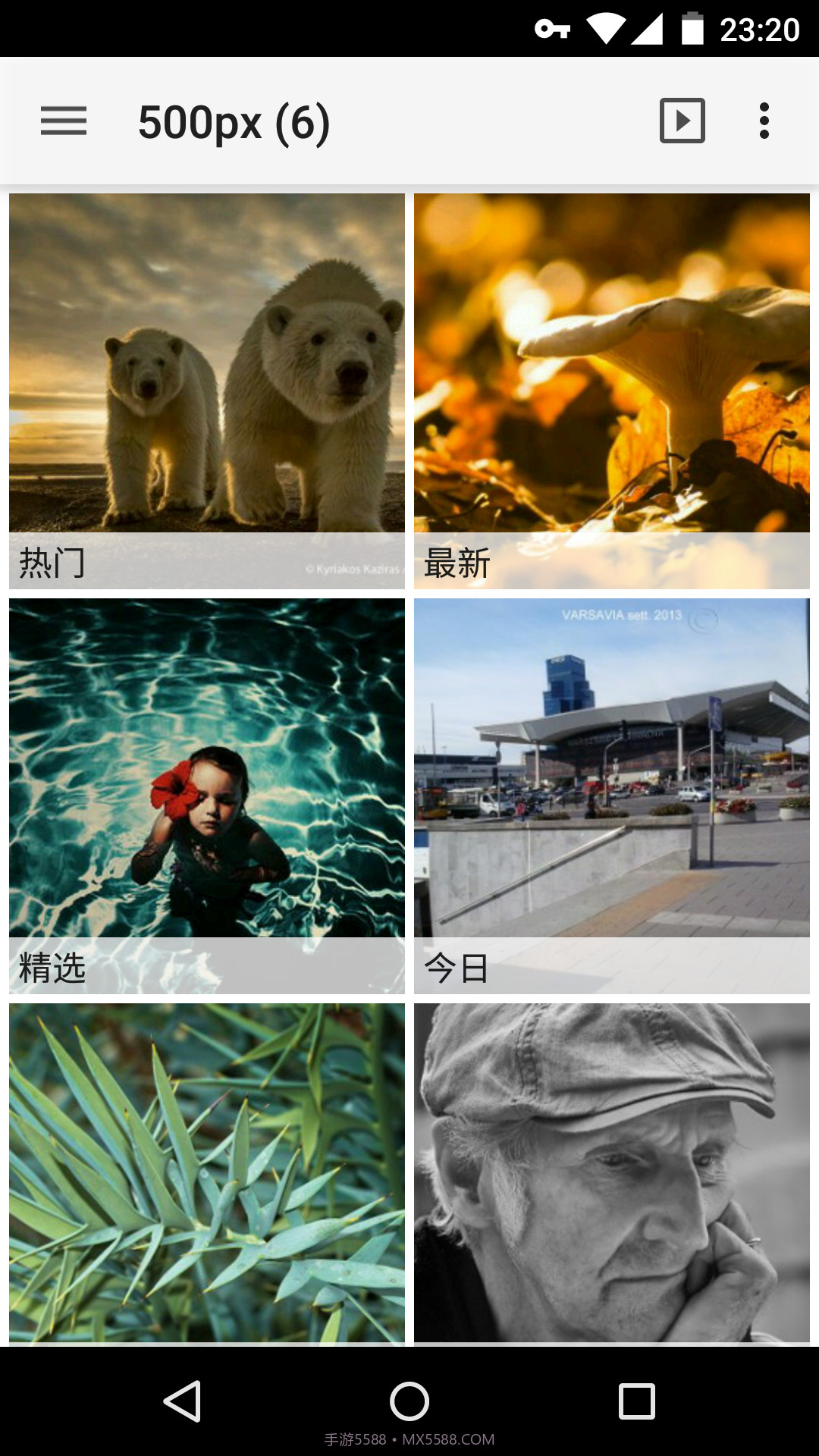Open the 最新 album with mushroom photo
Image resolution: width=819 pixels, height=1456 pixels.
(x=611, y=391)
